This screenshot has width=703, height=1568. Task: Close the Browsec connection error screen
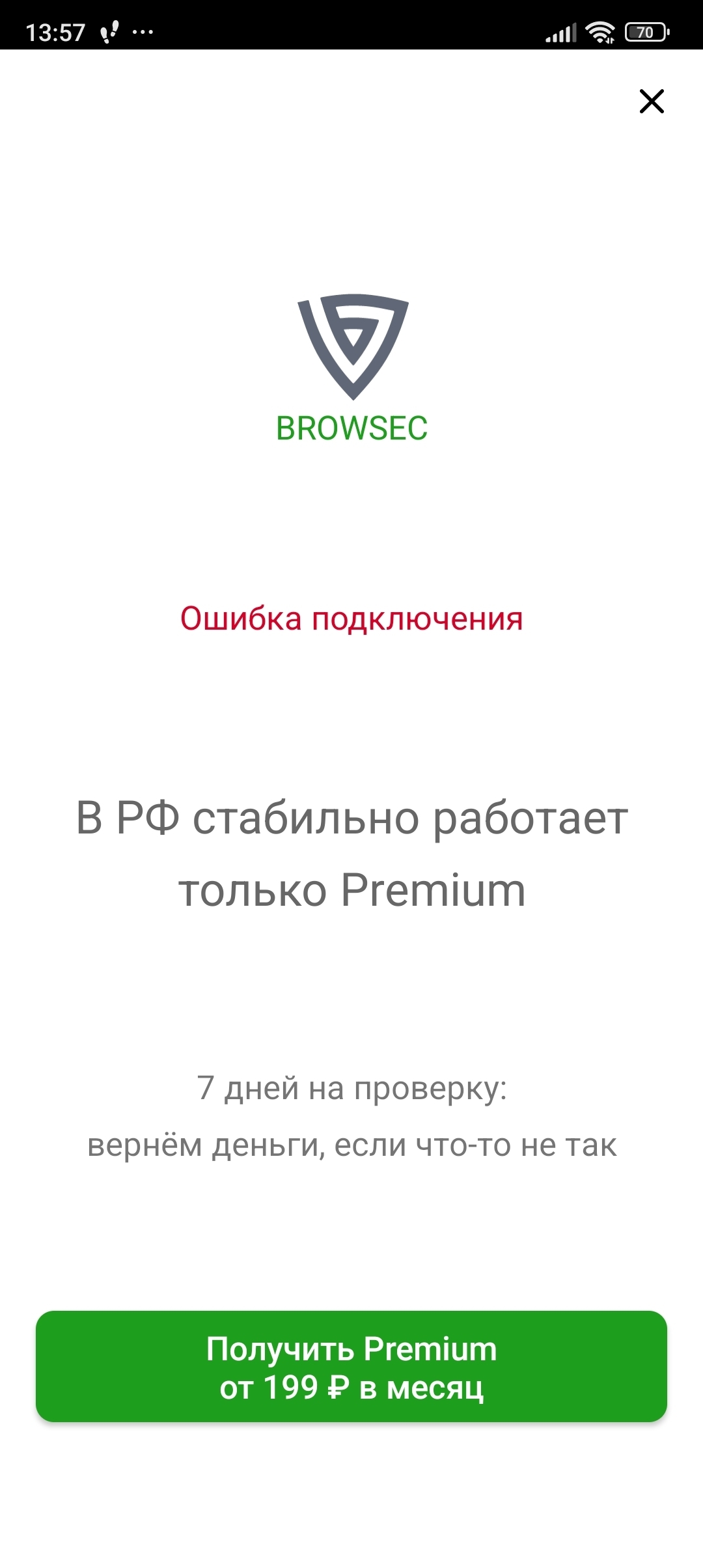click(x=651, y=102)
